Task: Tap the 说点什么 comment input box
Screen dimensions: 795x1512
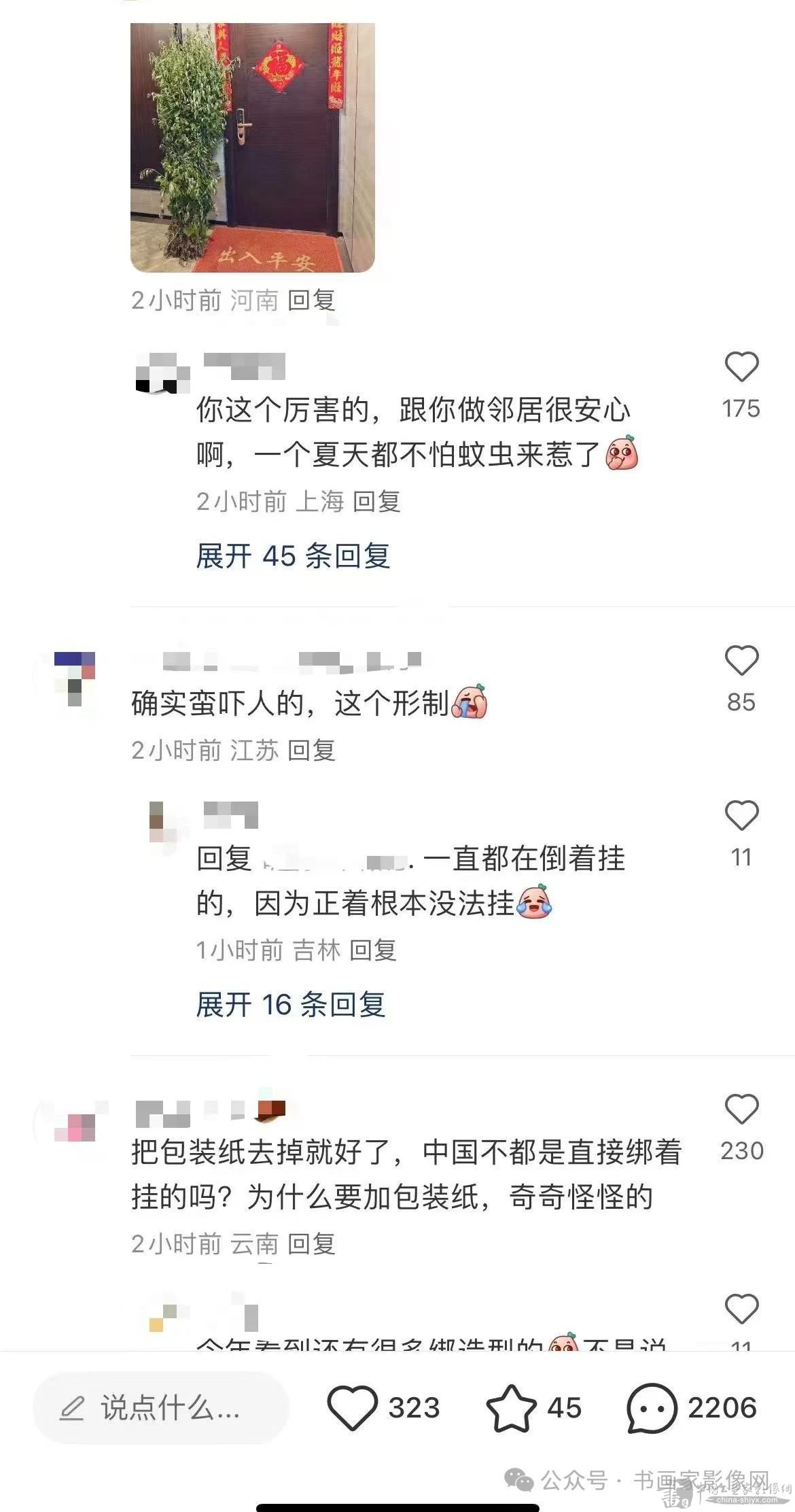Action: [161, 1408]
